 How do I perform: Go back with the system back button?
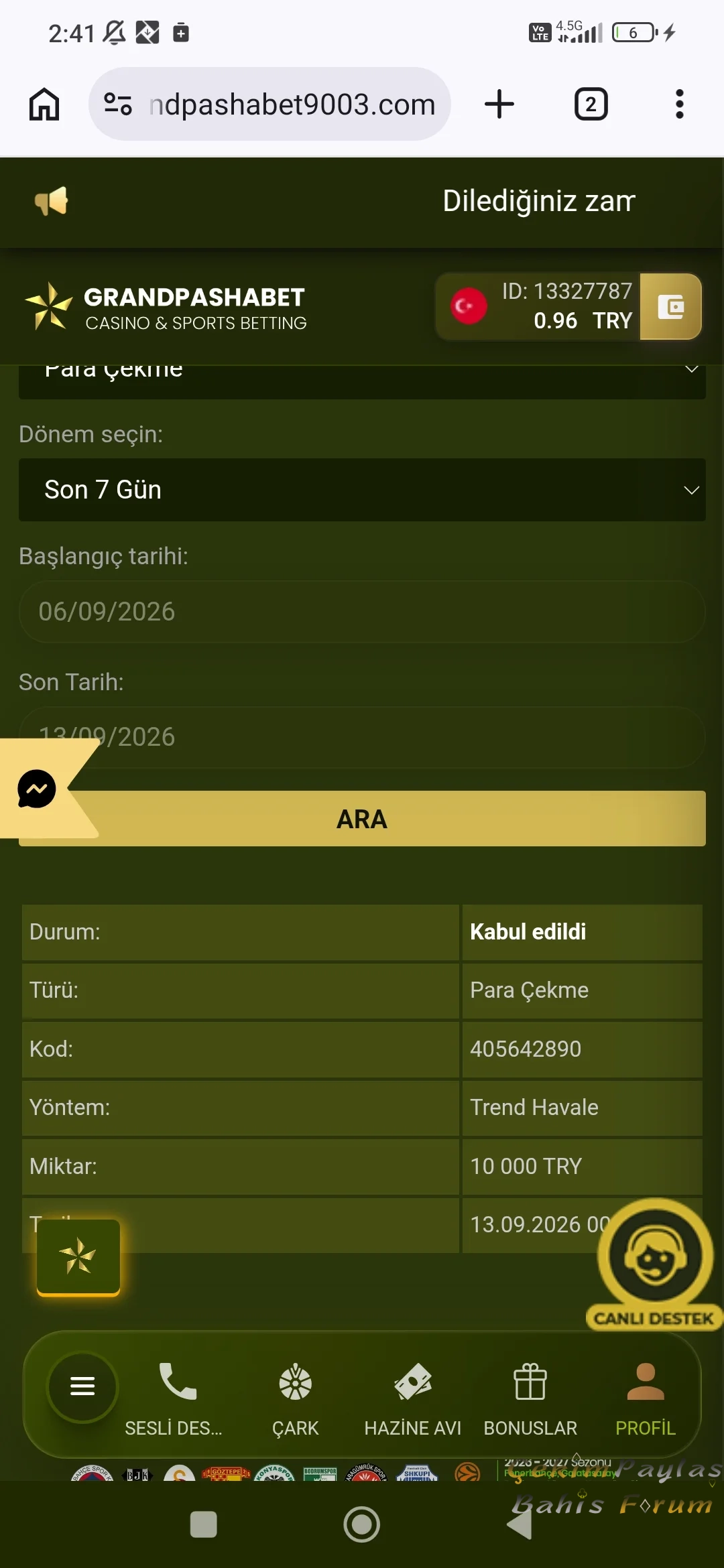pyautogui.click(x=520, y=1524)
